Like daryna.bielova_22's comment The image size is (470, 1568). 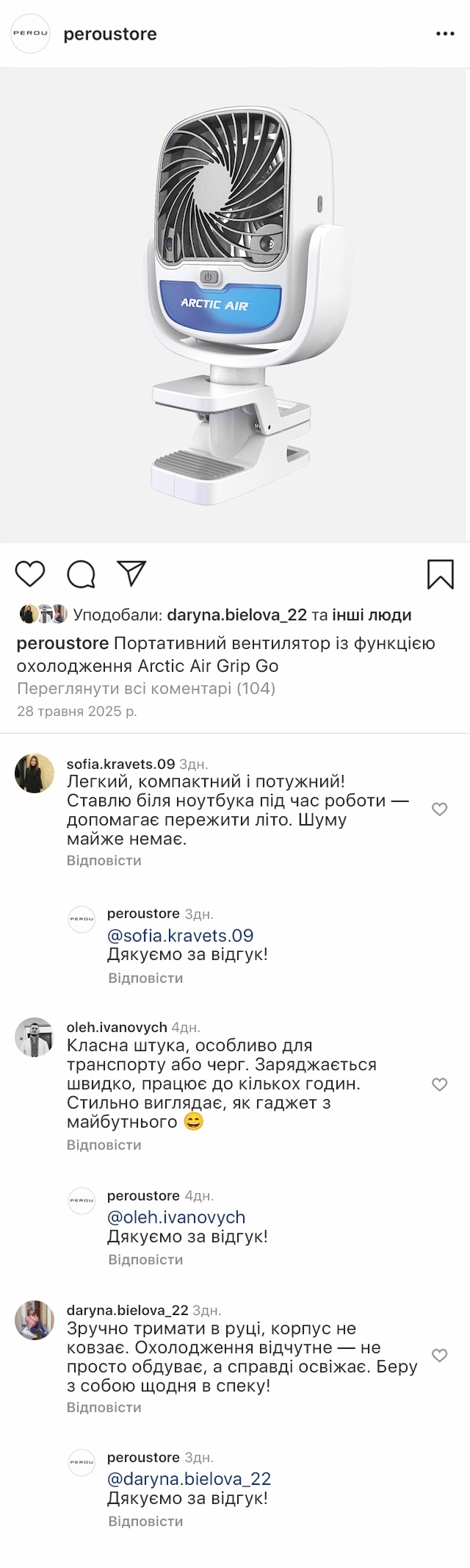click(439, 1356)
